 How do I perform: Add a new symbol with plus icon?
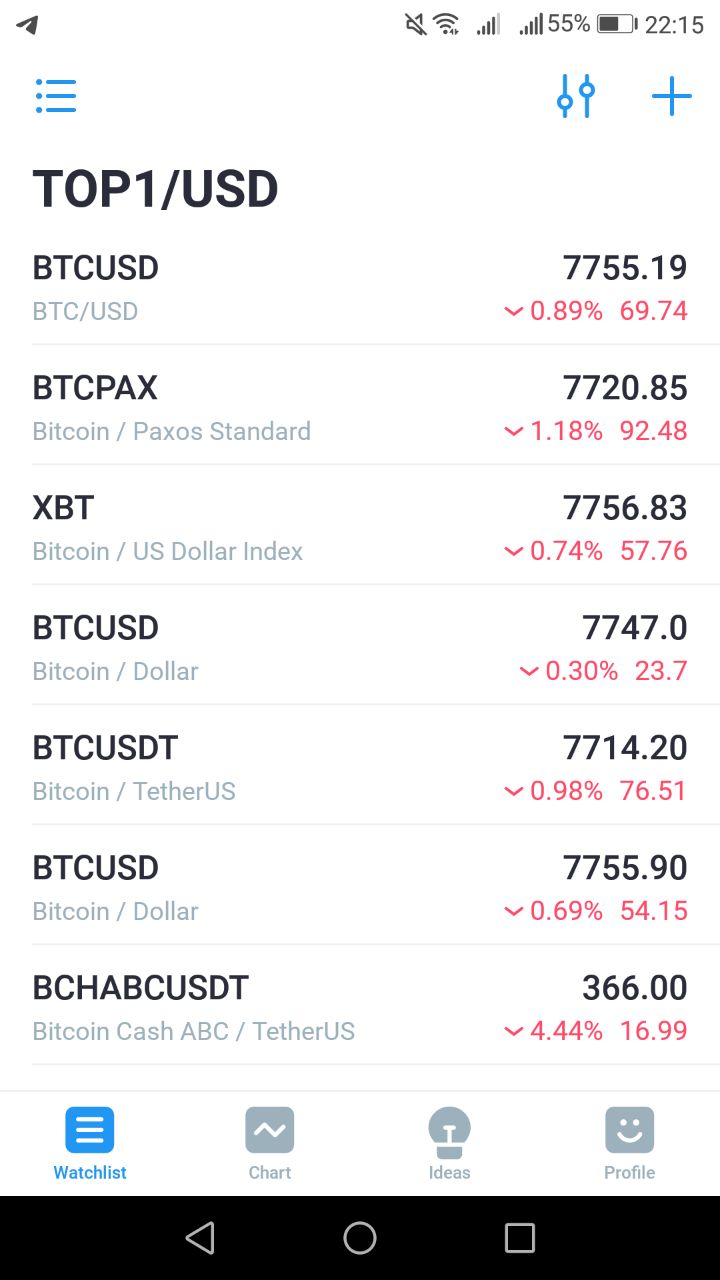pos(672,96)
